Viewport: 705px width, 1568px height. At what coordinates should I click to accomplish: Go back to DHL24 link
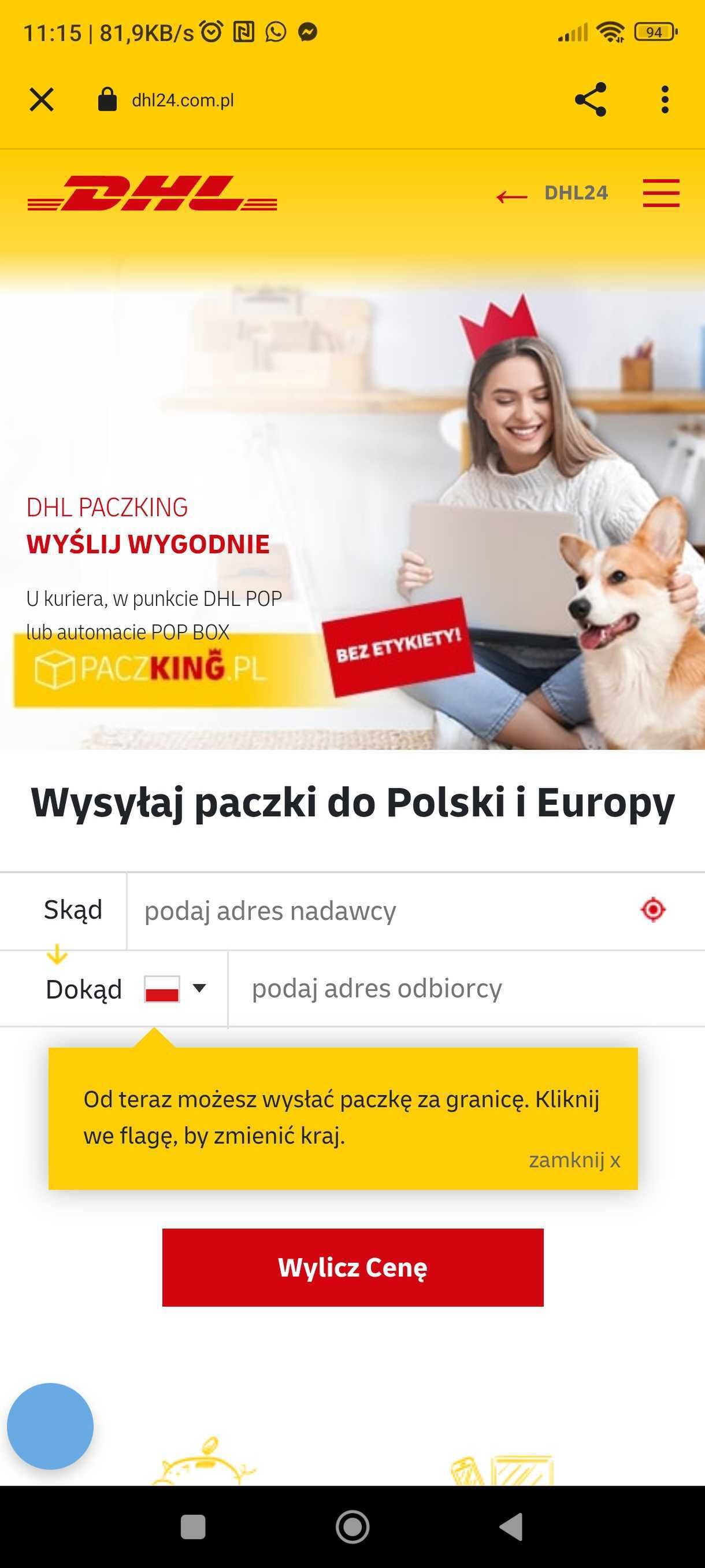coord(552,194)
